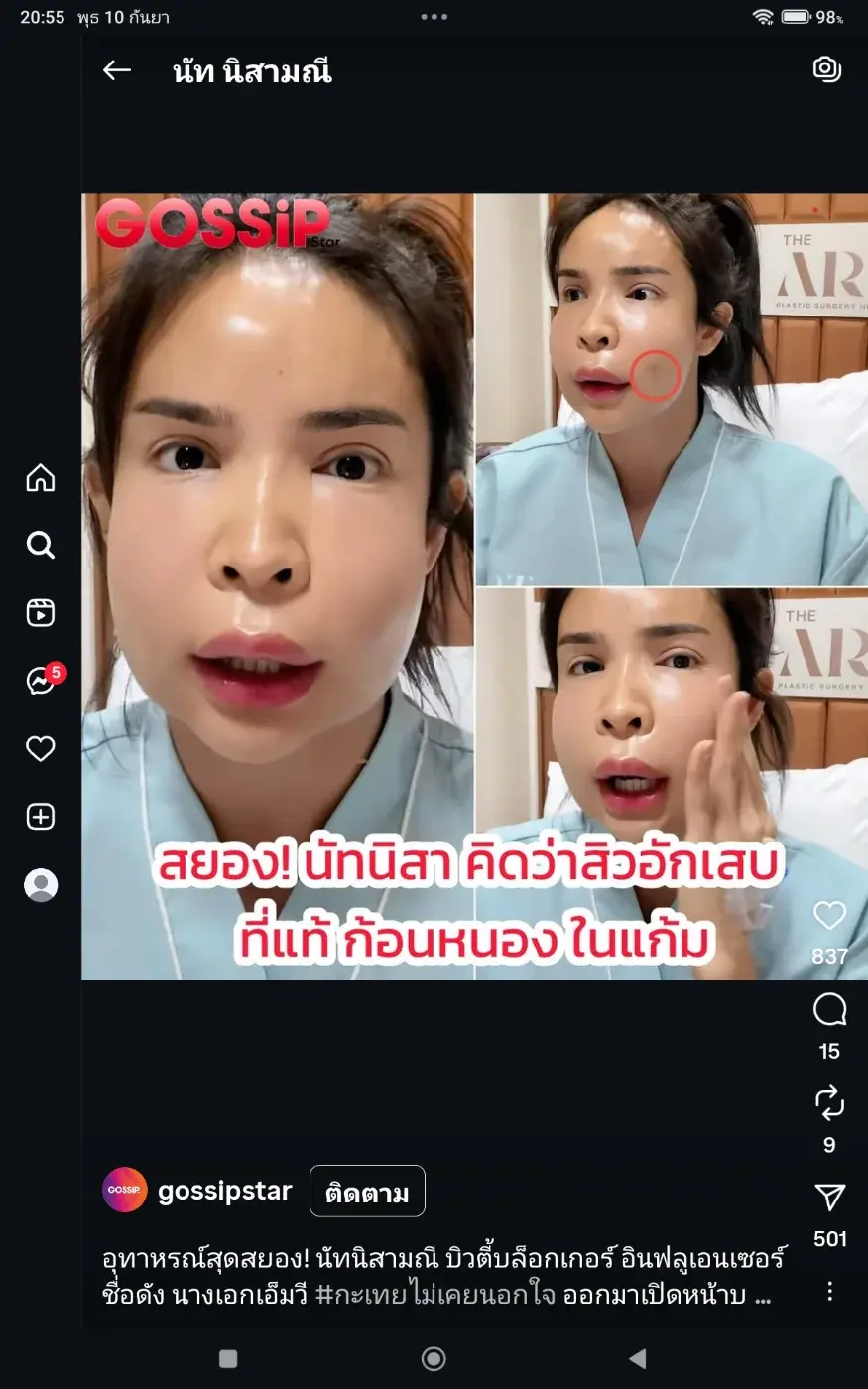Go back using the top-left arrow
Screen dimensions: 868x1389
point(117,70)
